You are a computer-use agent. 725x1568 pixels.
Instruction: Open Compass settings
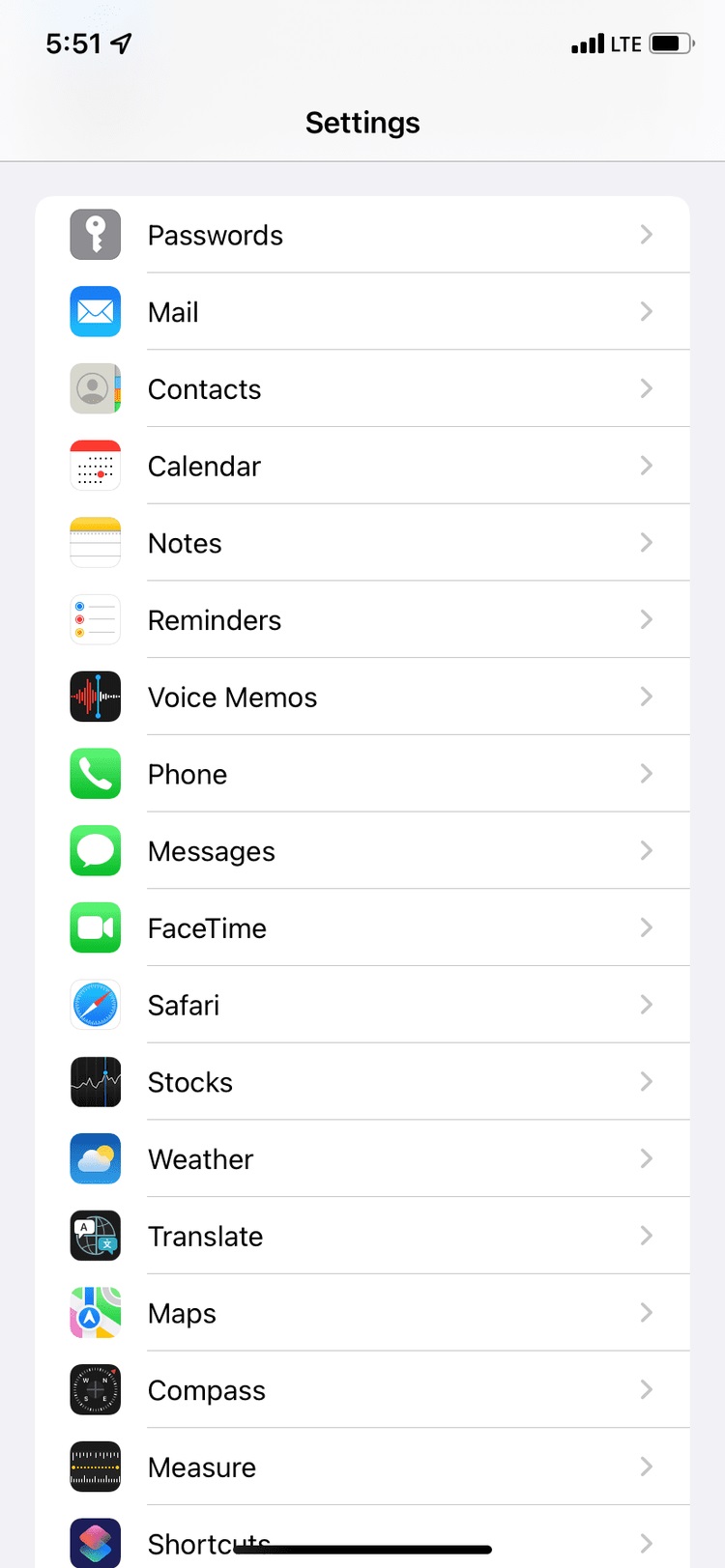[362, 1390]
